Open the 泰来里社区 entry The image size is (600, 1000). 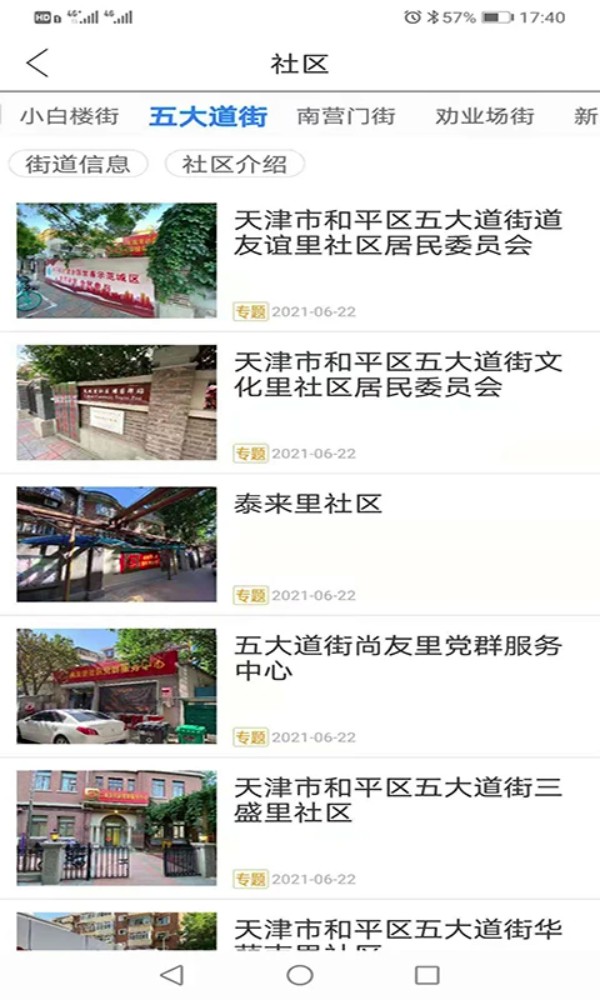pyautogui.click(x=308, y=504)
